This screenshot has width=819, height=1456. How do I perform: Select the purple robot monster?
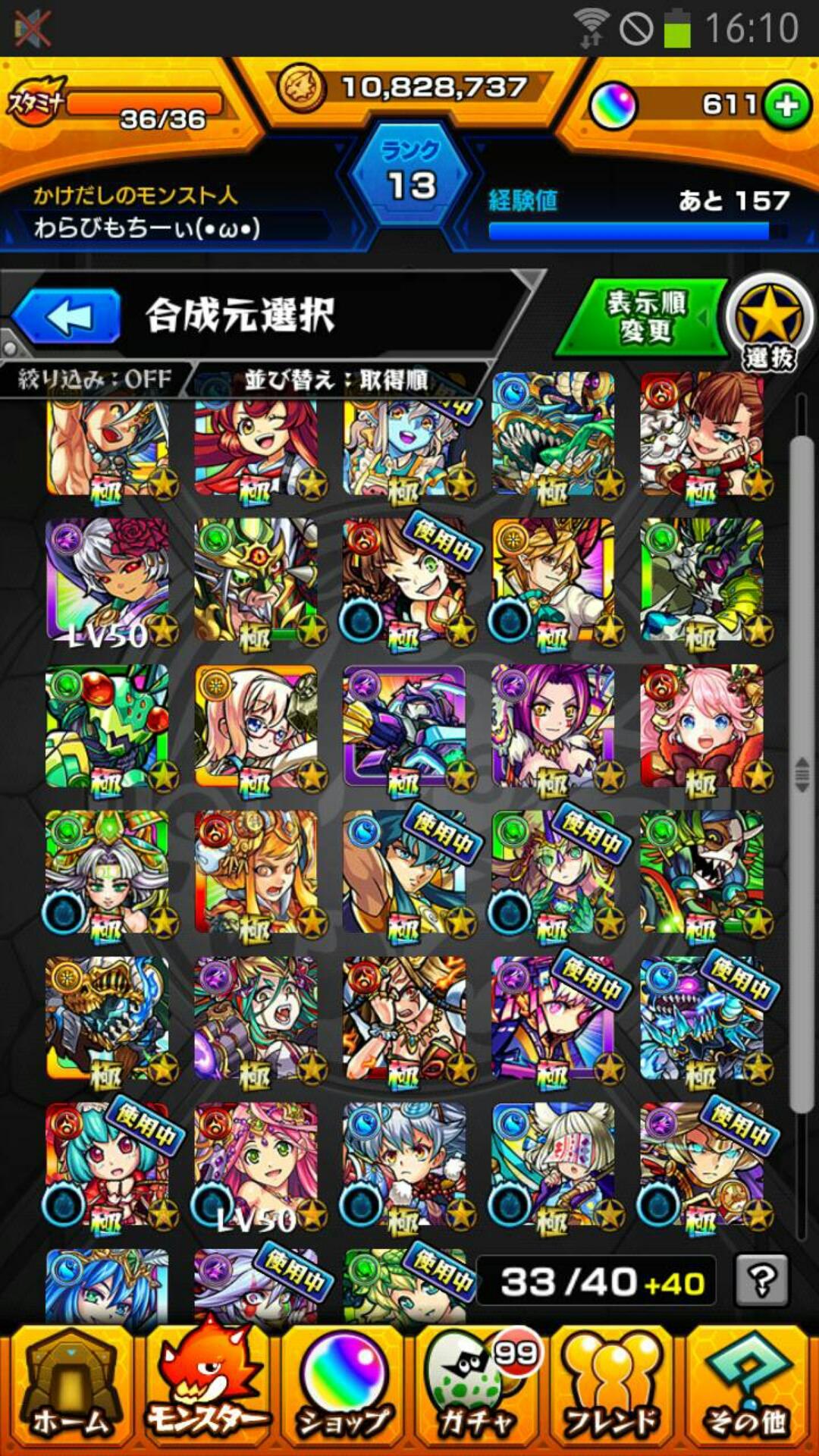click(x=405, y=726)
